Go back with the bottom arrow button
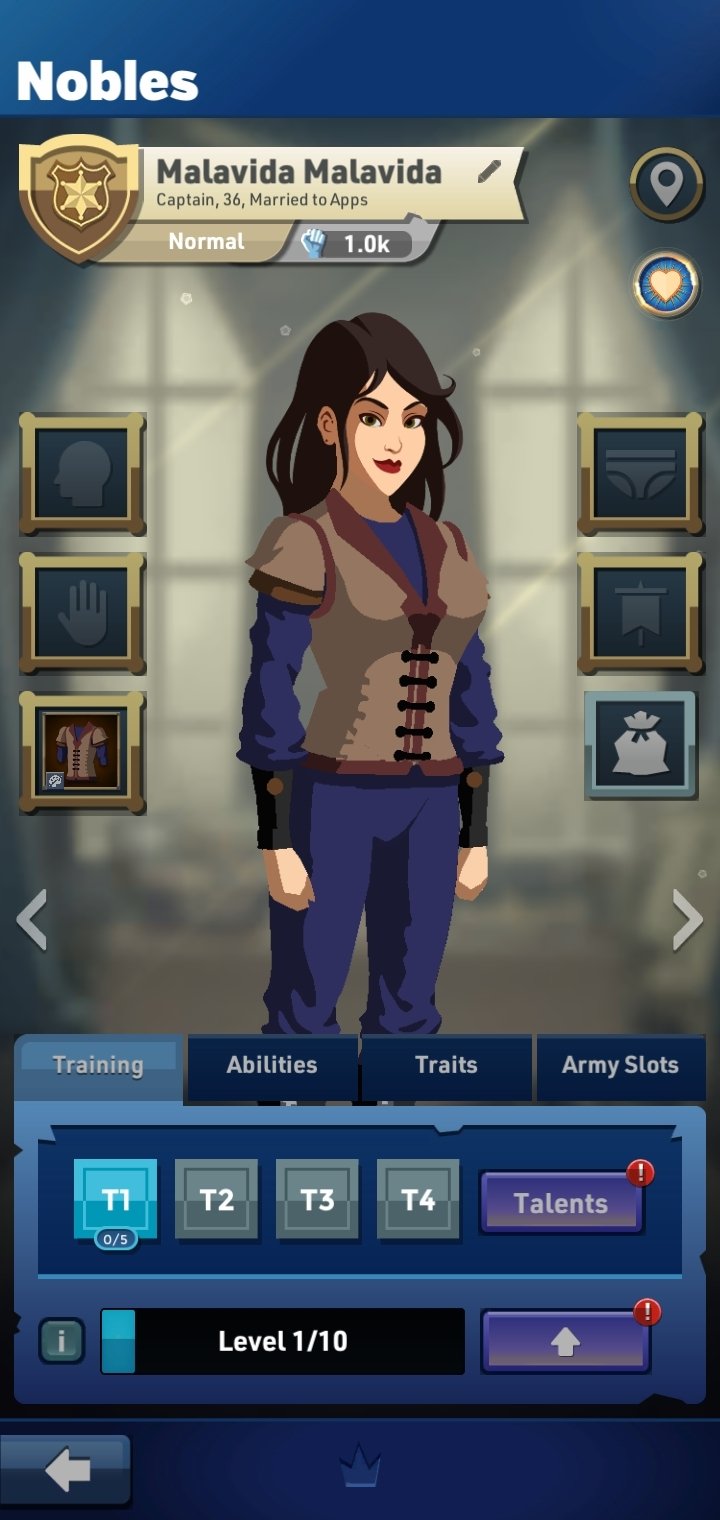Viewport: 720px width, 1520px height. pos(66,1470)
